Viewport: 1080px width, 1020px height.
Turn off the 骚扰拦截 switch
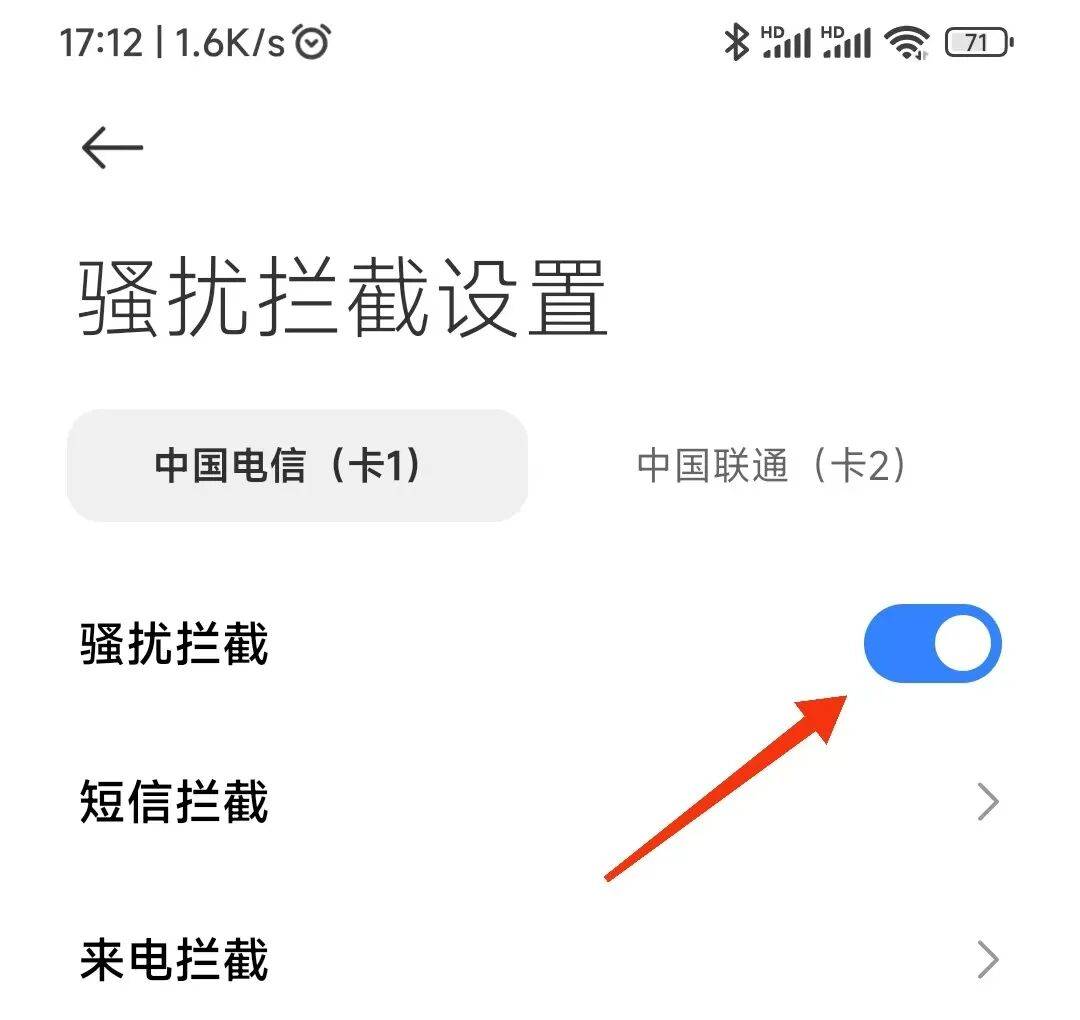click(932, 644)
